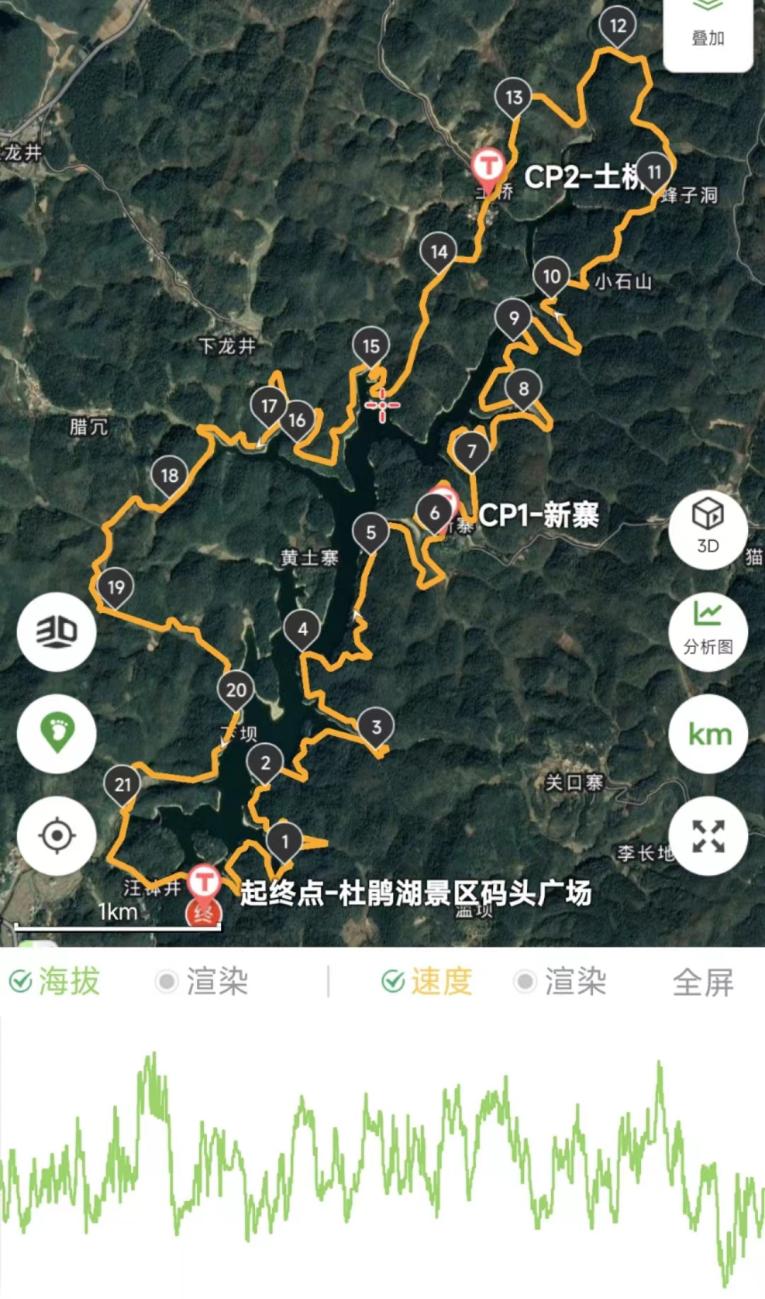Tap the green footprint location icon
The image size is (765, 1299).
[57, 733]
